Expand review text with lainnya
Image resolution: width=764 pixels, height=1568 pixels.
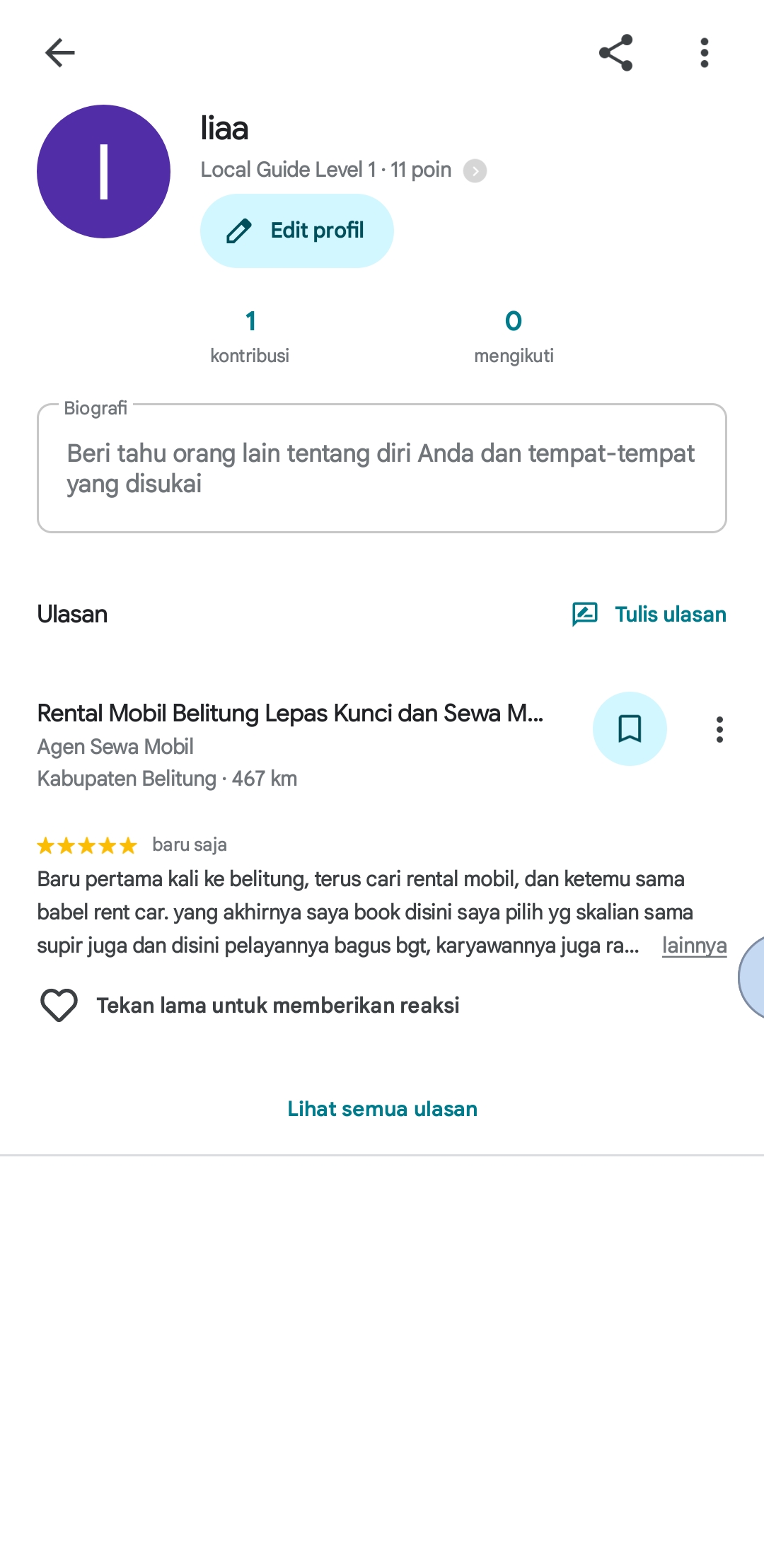(694, 946)
